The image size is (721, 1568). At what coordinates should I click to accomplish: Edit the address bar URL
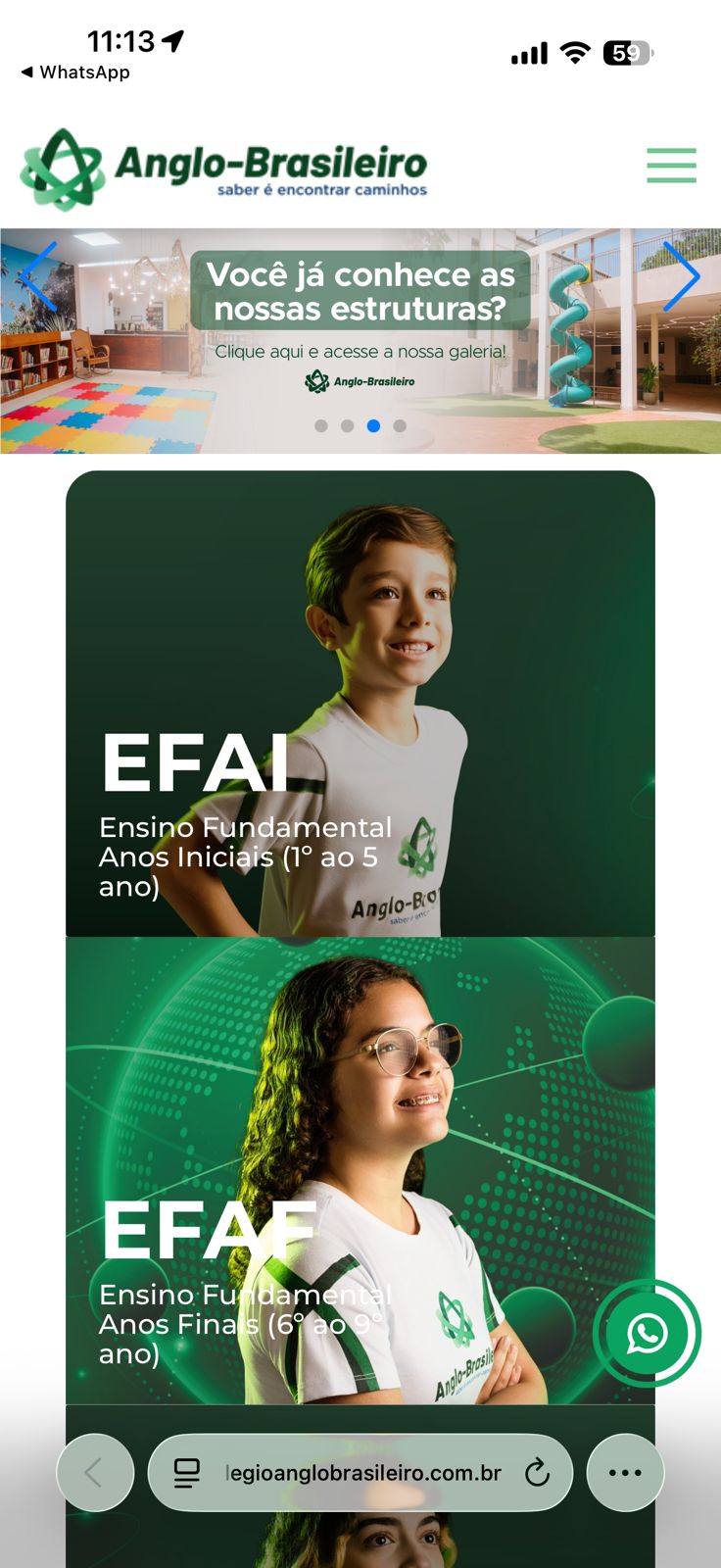pos(363,1473)
